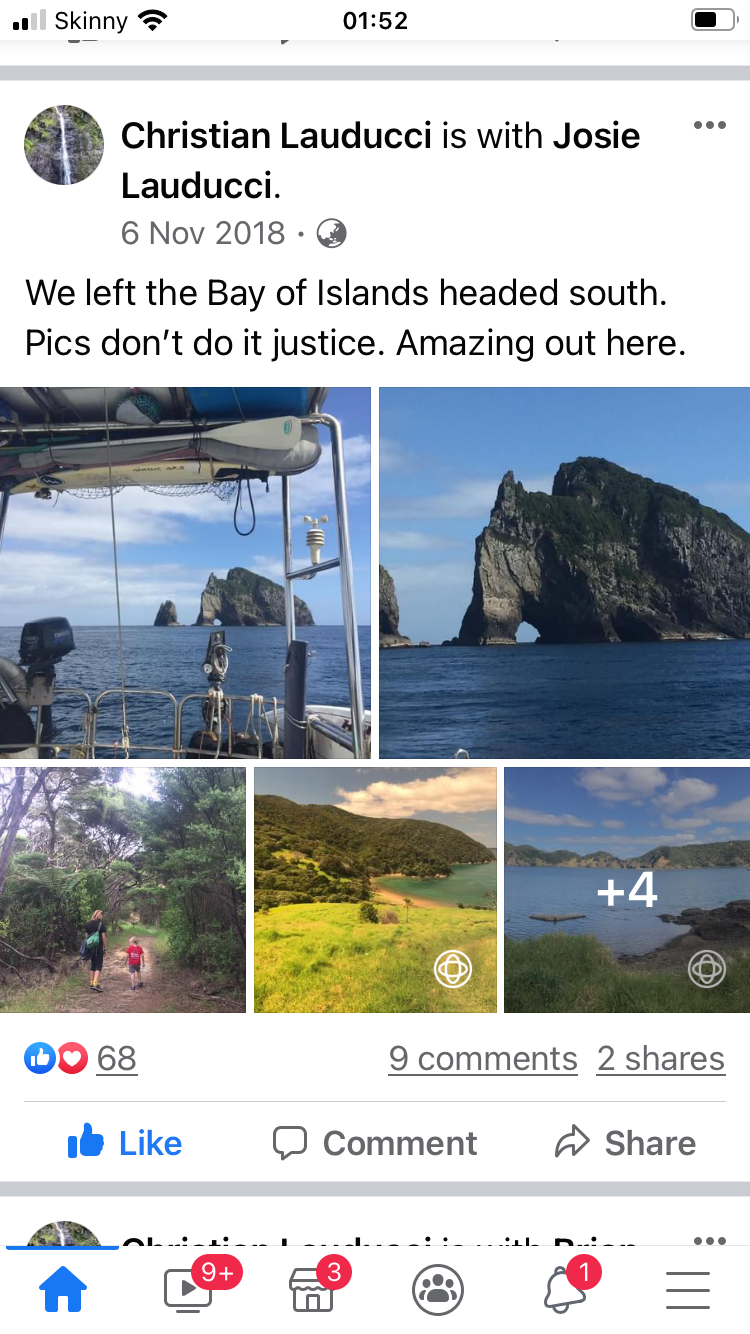This screenshot has height=1334, width=750.
Task: View the photo taken from the boat deck
Action: (185, 573)
